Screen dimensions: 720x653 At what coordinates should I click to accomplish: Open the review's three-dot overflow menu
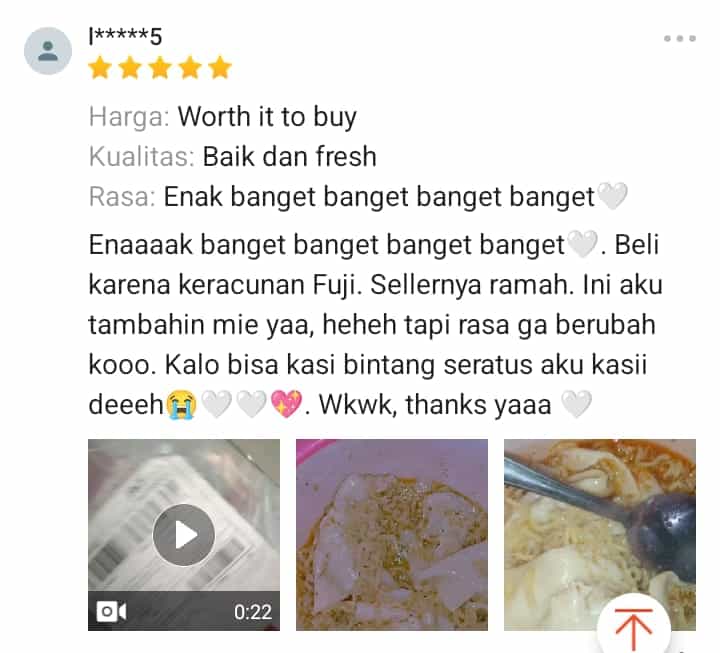(679, 39)
